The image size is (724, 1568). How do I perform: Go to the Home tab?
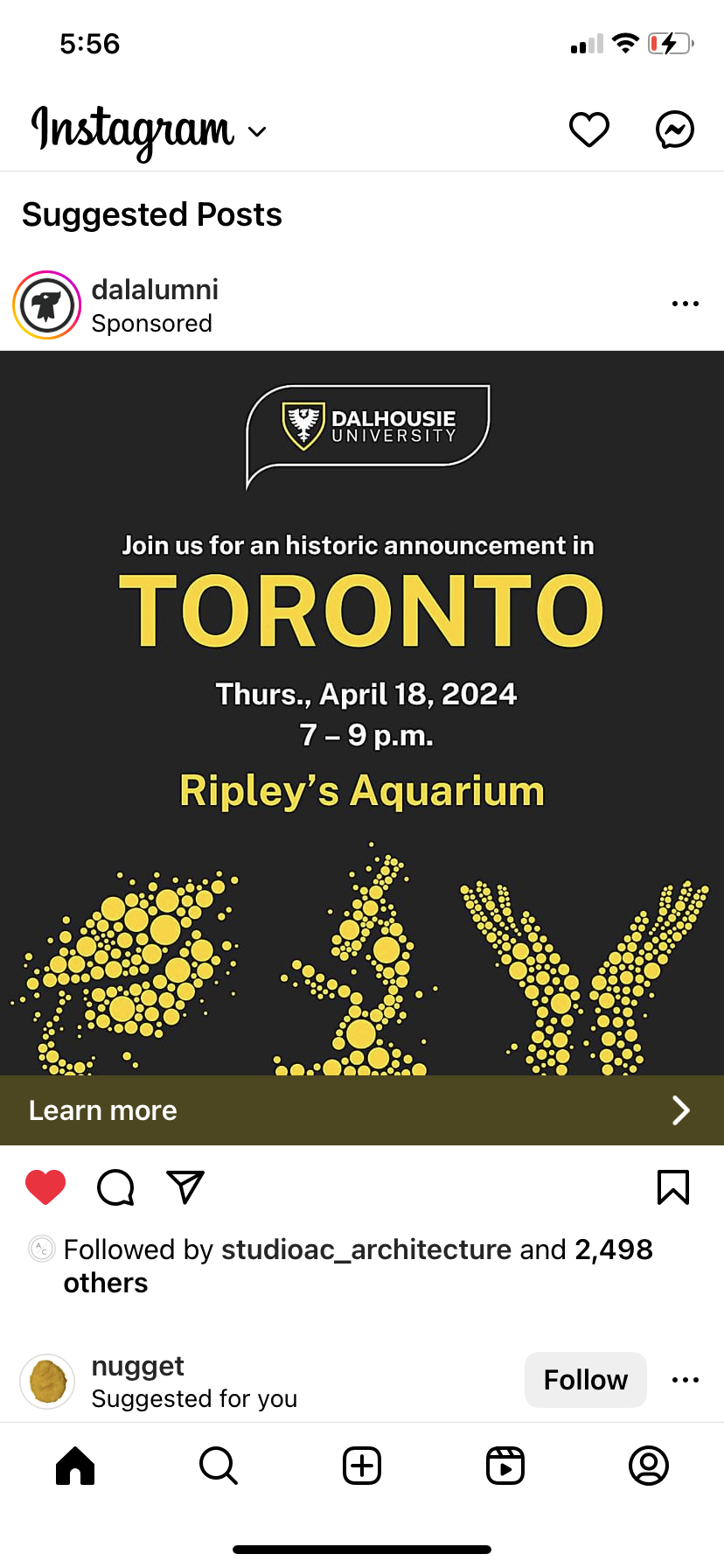pyautogui.click(x=75, y=1466)
